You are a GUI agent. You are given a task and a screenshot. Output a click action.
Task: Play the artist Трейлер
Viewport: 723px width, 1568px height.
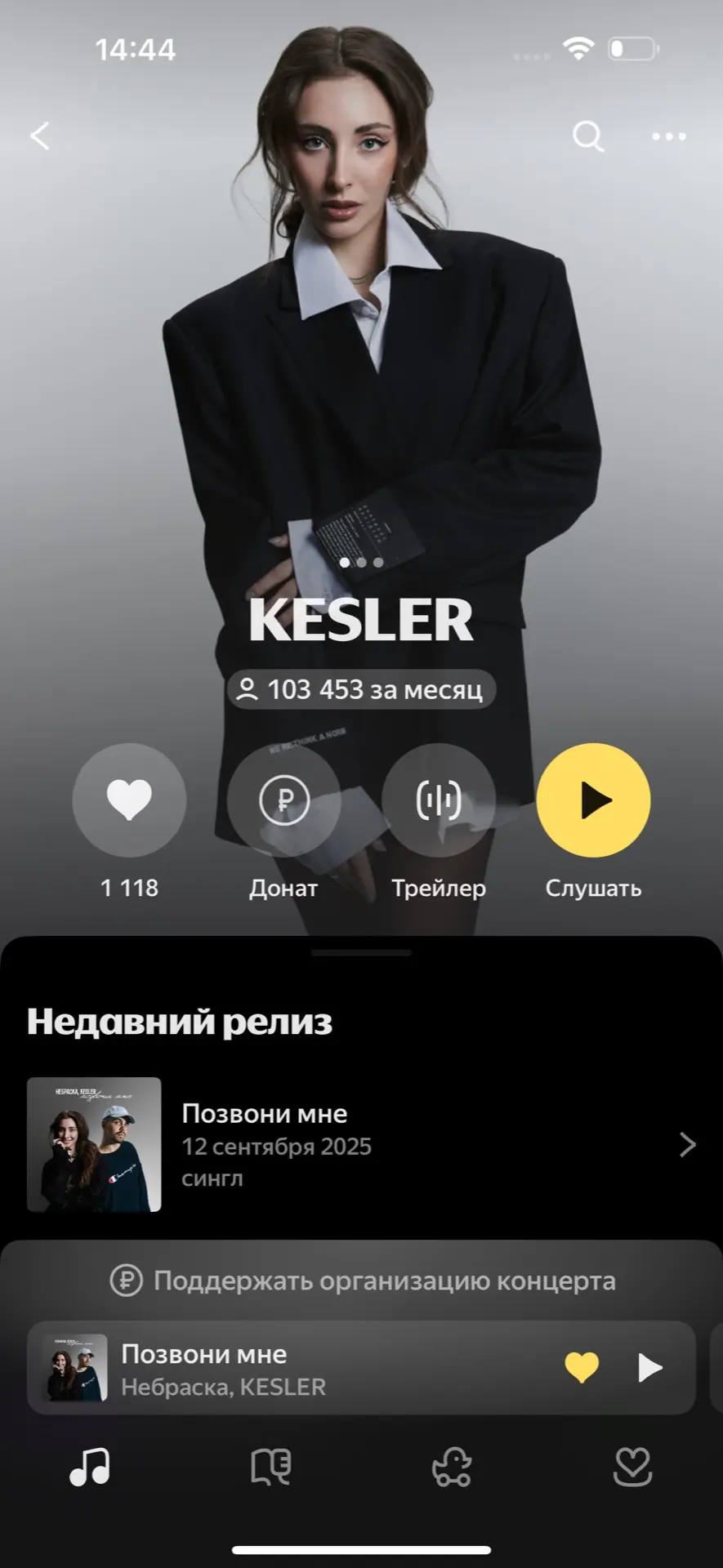[x=439, y=800]
